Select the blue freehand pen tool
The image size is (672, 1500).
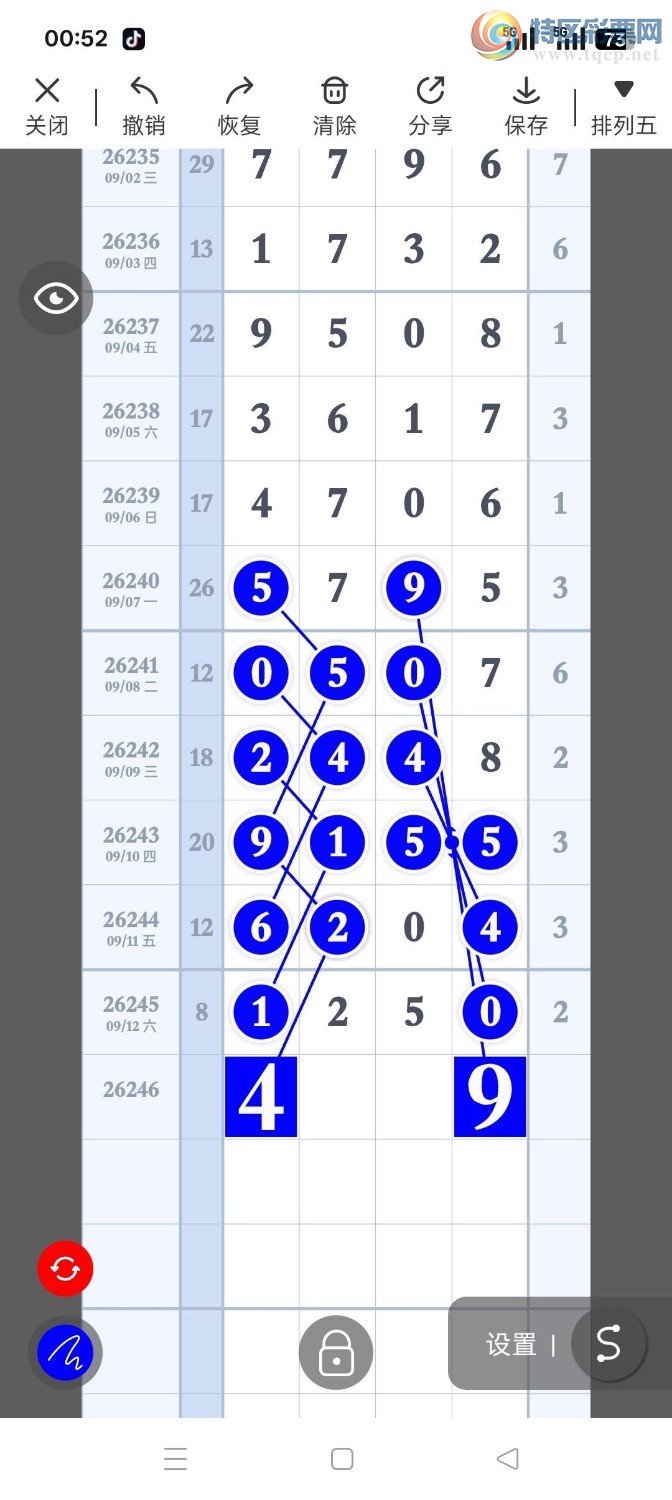(65, 1353)
